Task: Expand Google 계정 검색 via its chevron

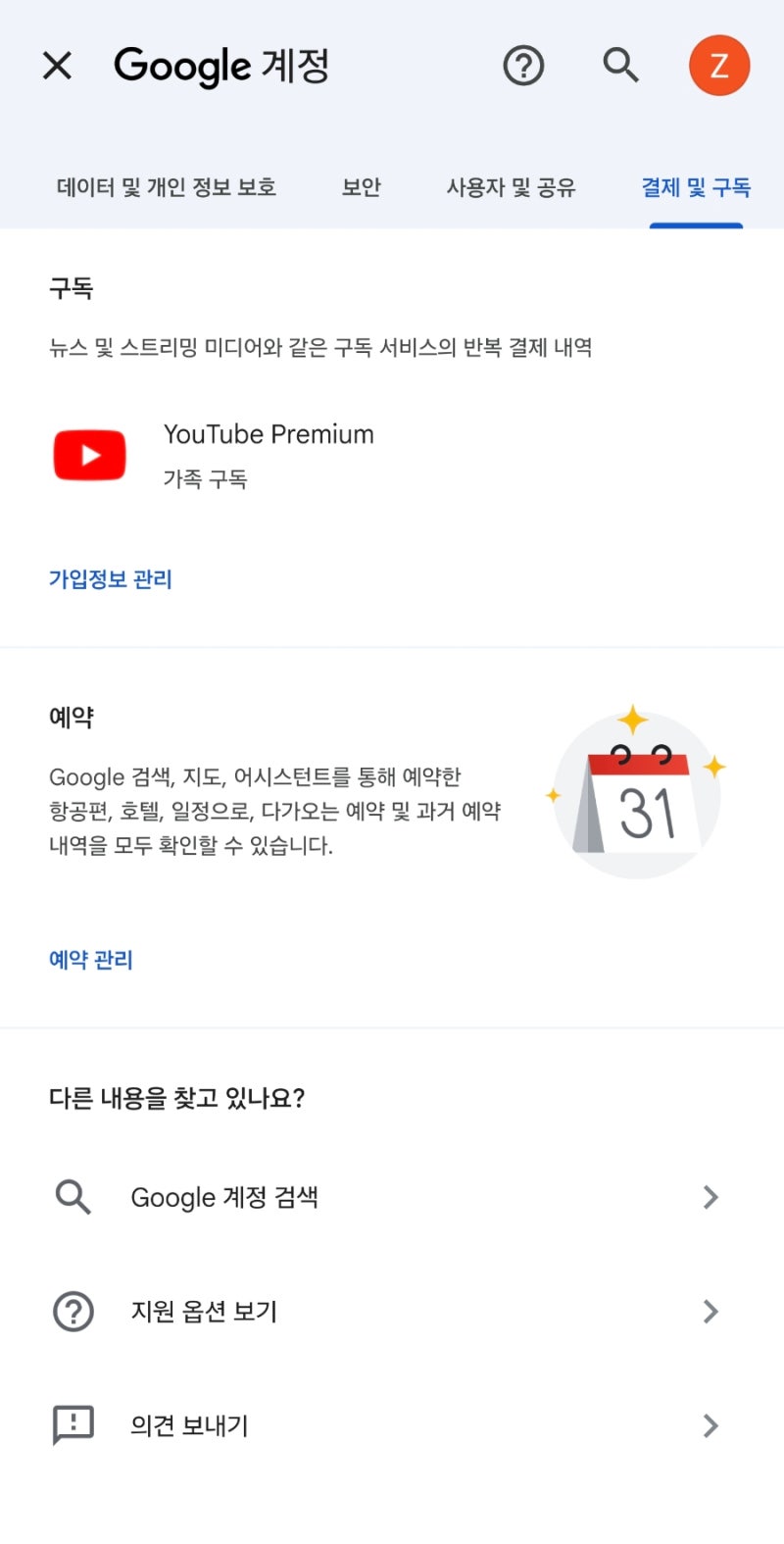Action: tap(710, 1196)
